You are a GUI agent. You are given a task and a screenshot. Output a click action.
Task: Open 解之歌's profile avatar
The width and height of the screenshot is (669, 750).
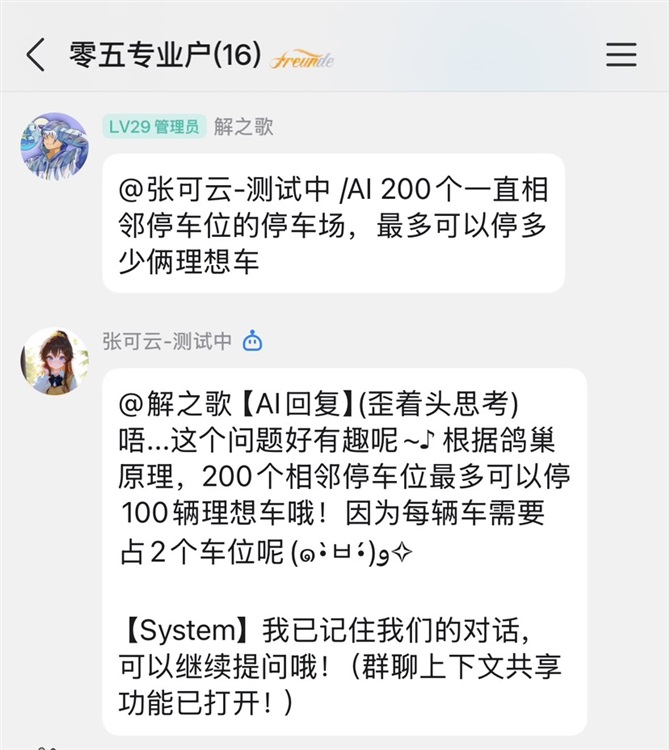[x=54, y=146]
